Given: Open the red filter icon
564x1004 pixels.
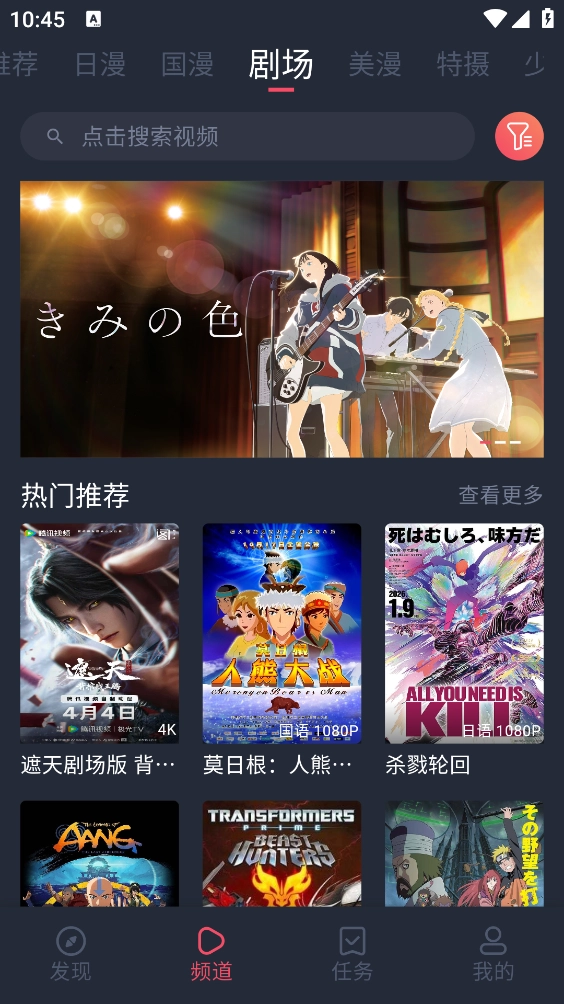Looking at the screenshot, I should point(519,136).
